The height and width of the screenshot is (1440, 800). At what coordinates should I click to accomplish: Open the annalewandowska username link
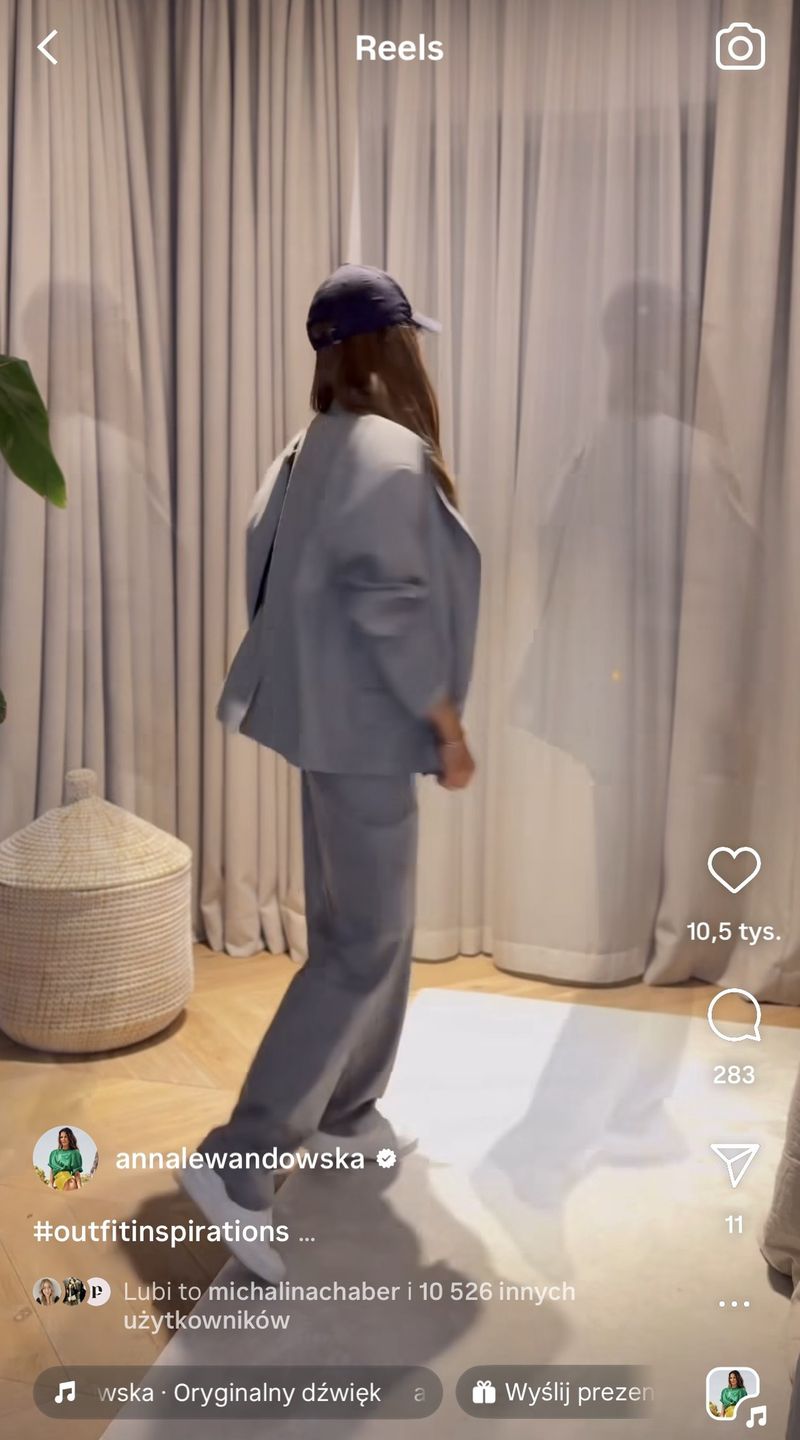point(240,1159)
